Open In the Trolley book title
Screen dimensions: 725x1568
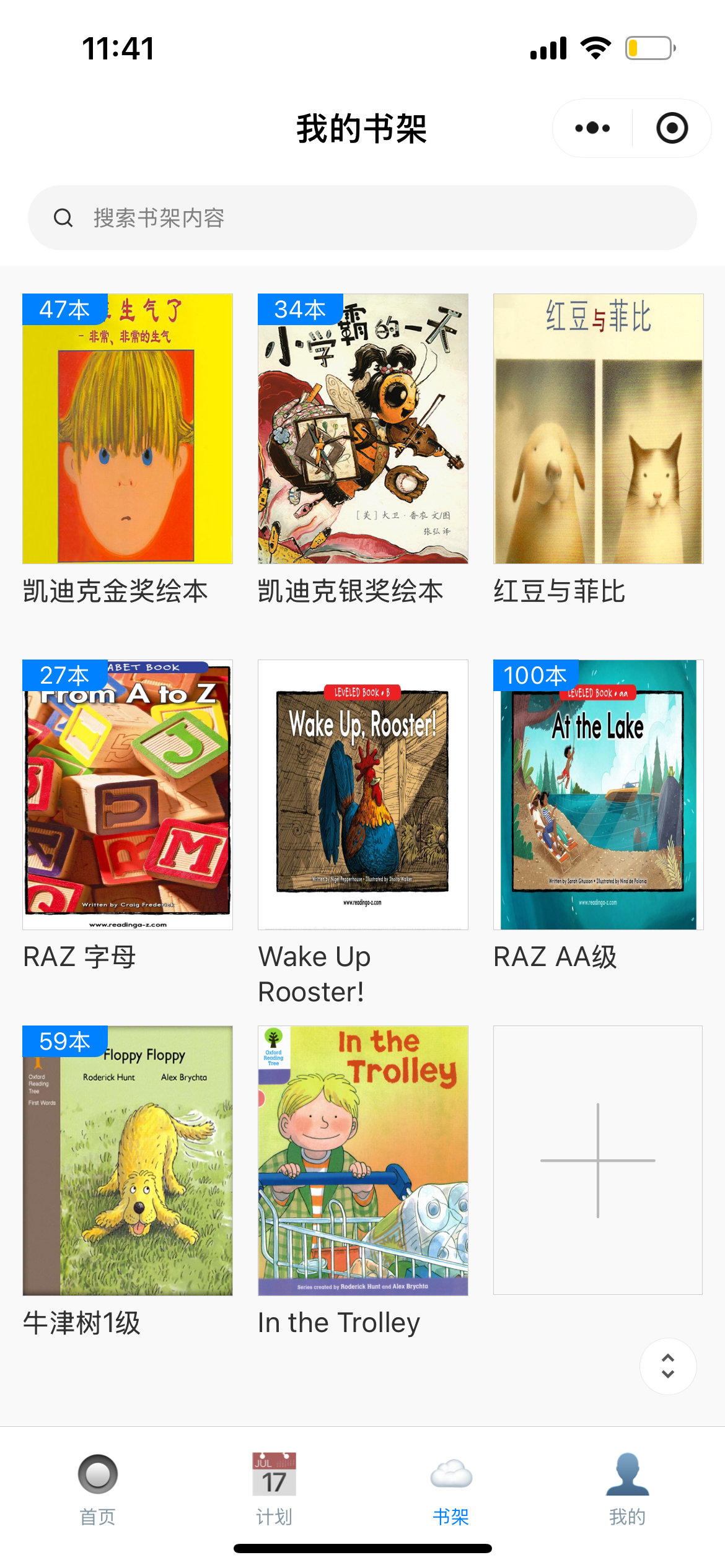[x=339, y=1322]
